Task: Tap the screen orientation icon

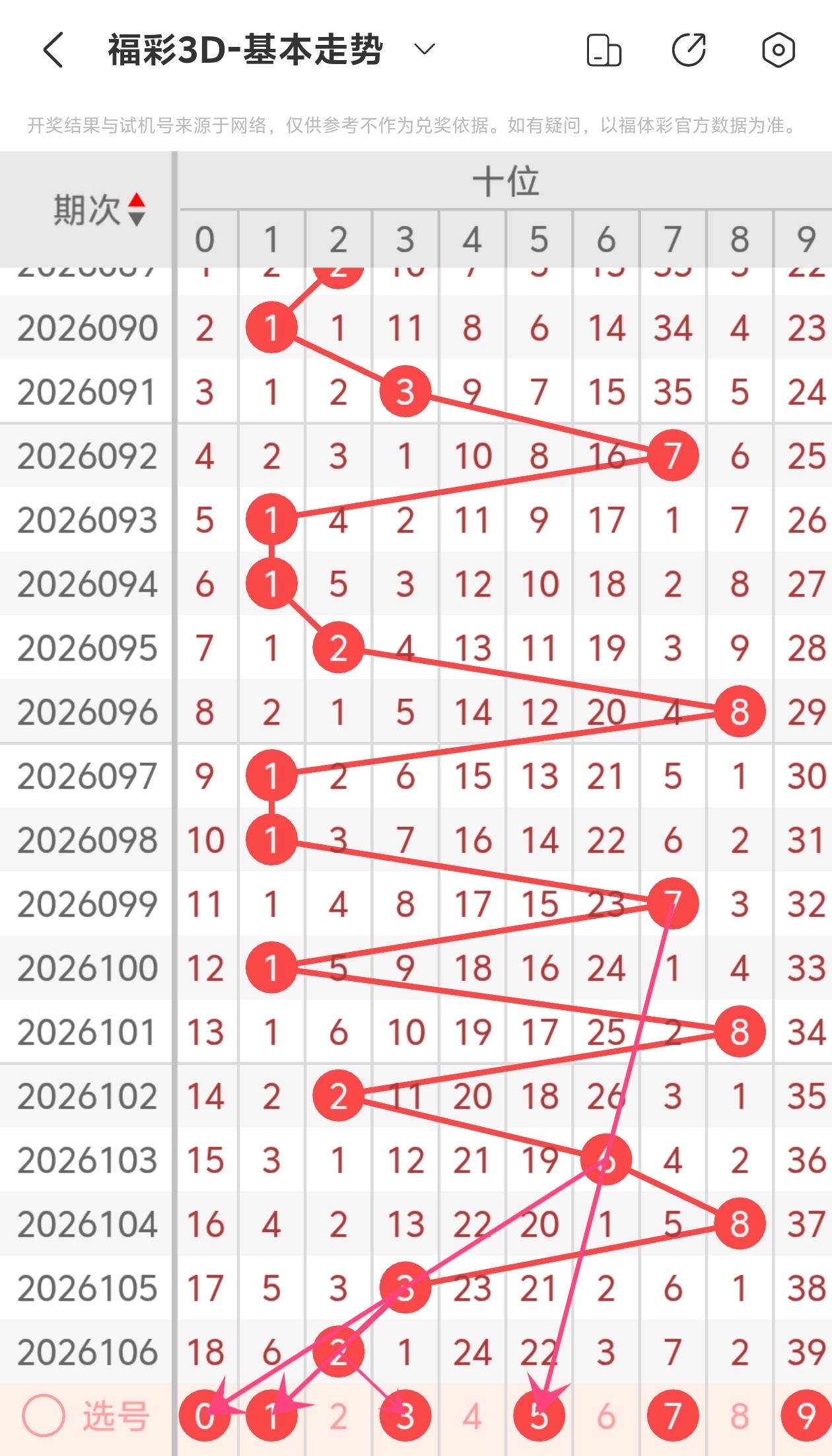Action: click(604, 50)
